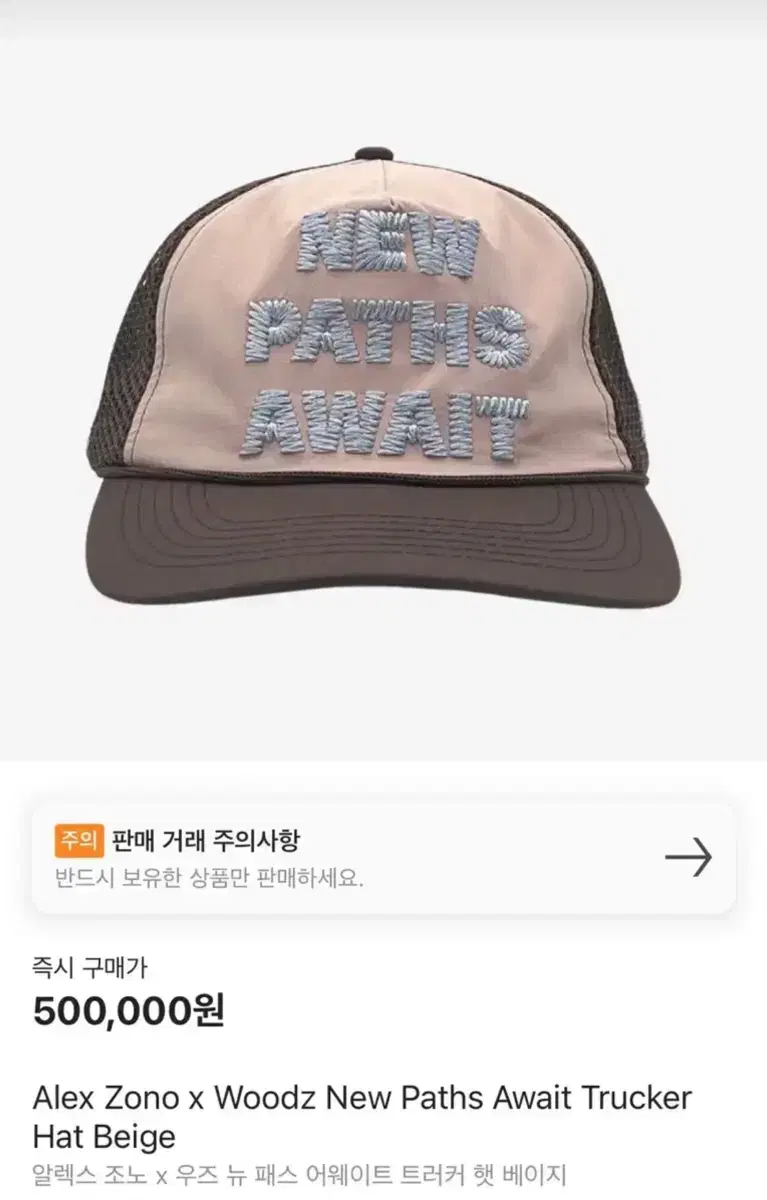
Task: Zoom into the embroidered hat image
Action: [383, 330]
